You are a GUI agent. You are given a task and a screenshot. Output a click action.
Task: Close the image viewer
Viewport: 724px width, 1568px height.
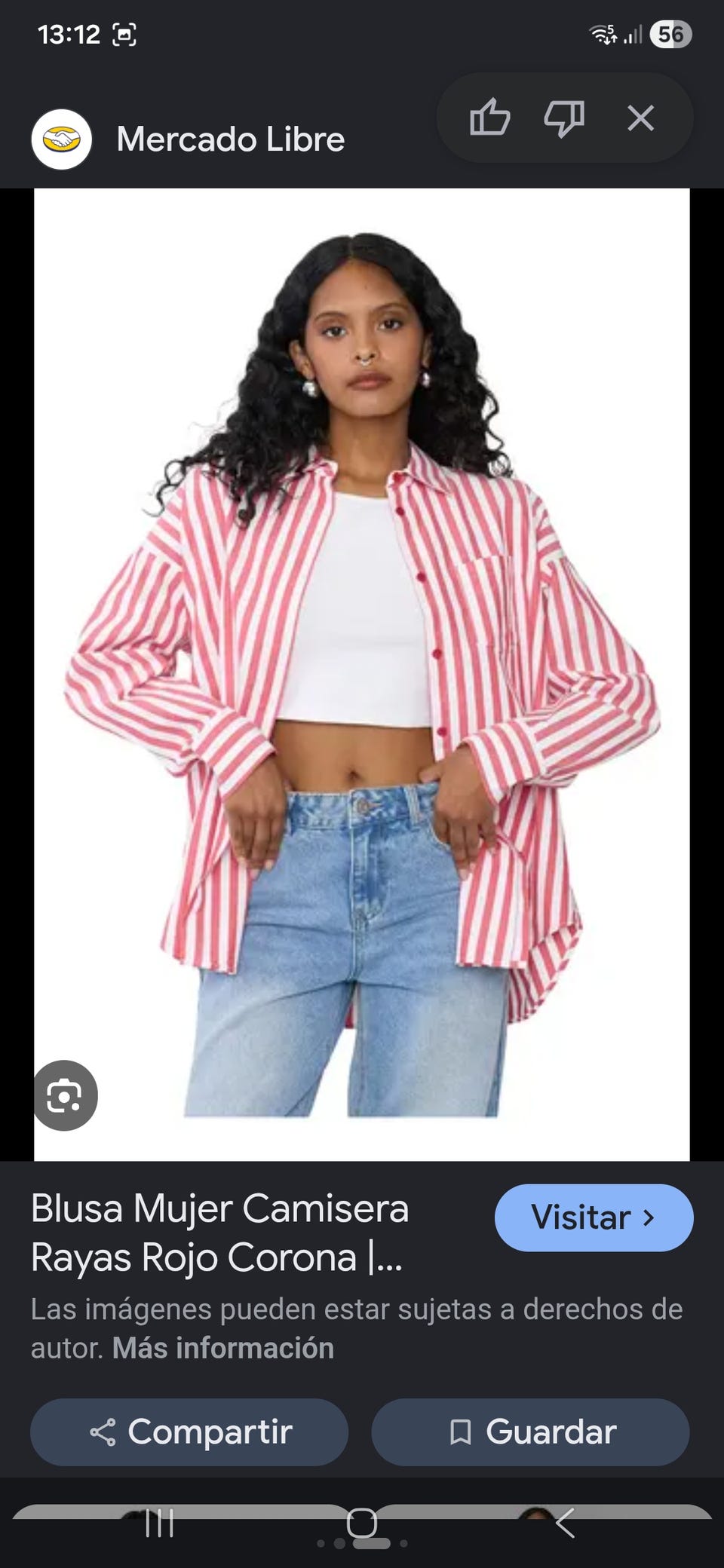tap(640, 118)
